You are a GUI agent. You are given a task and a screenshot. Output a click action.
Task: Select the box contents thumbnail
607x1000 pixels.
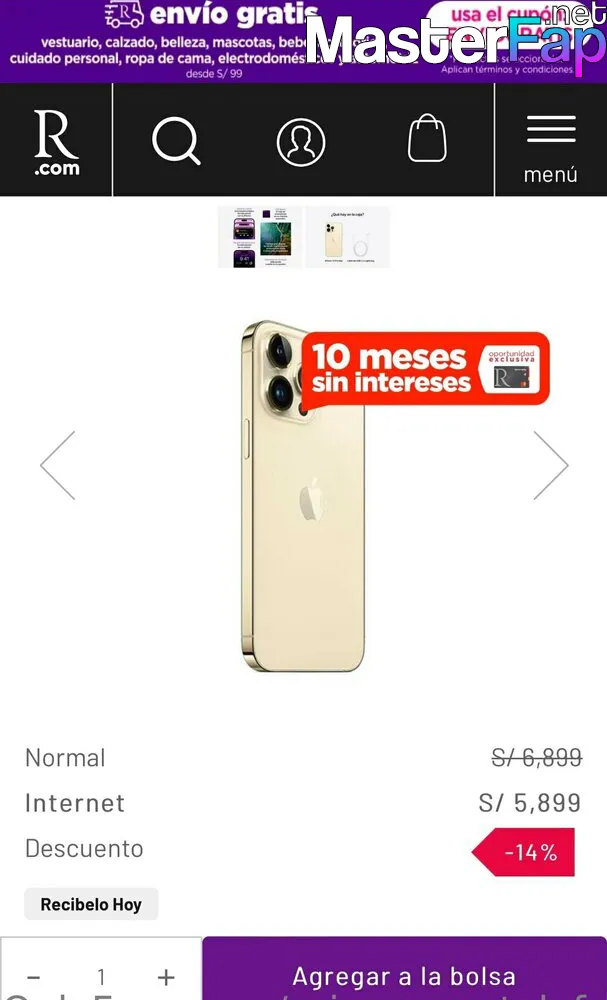pos(347,237)
